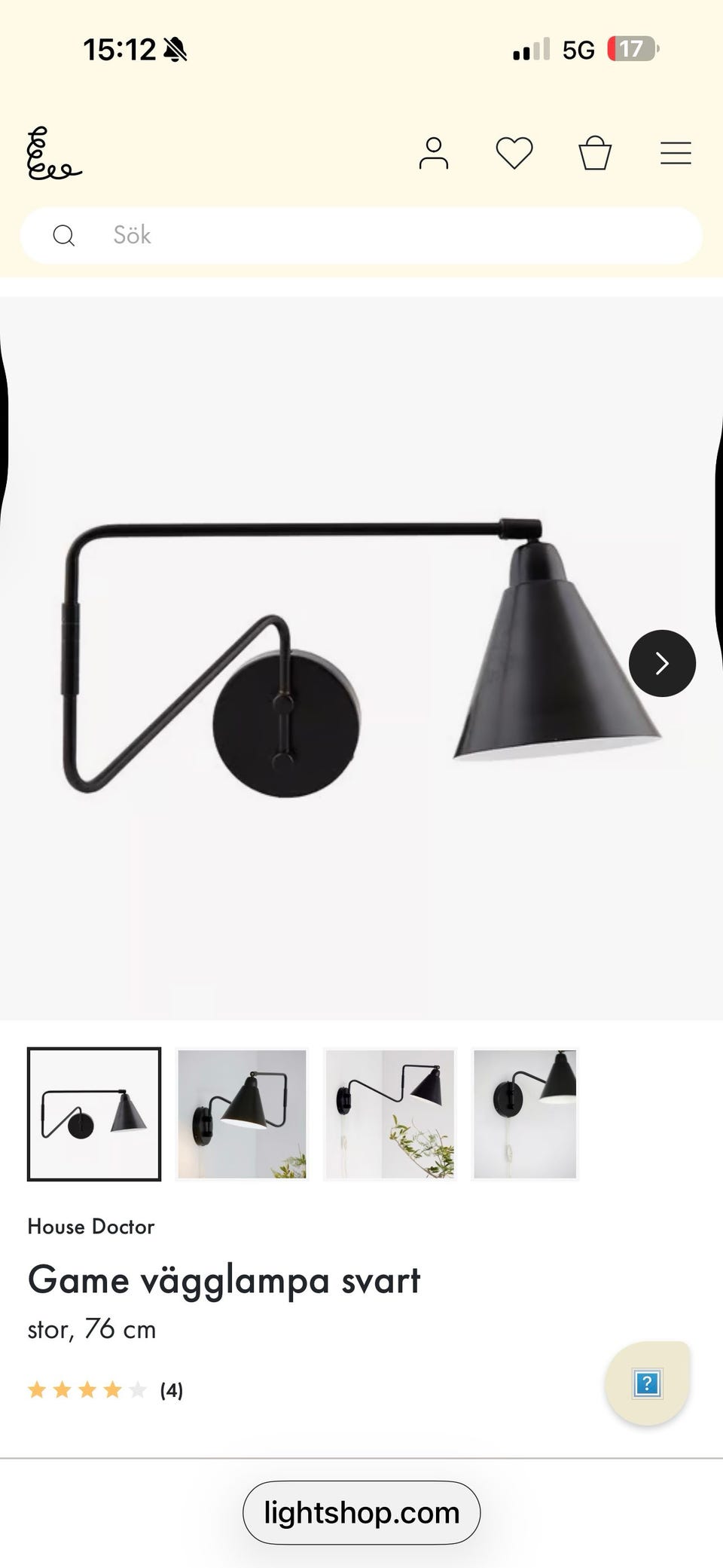Open the wishlist heart icon
Image resolution: width=723 pixels, height=1568 pixels.
click(514, 154)
